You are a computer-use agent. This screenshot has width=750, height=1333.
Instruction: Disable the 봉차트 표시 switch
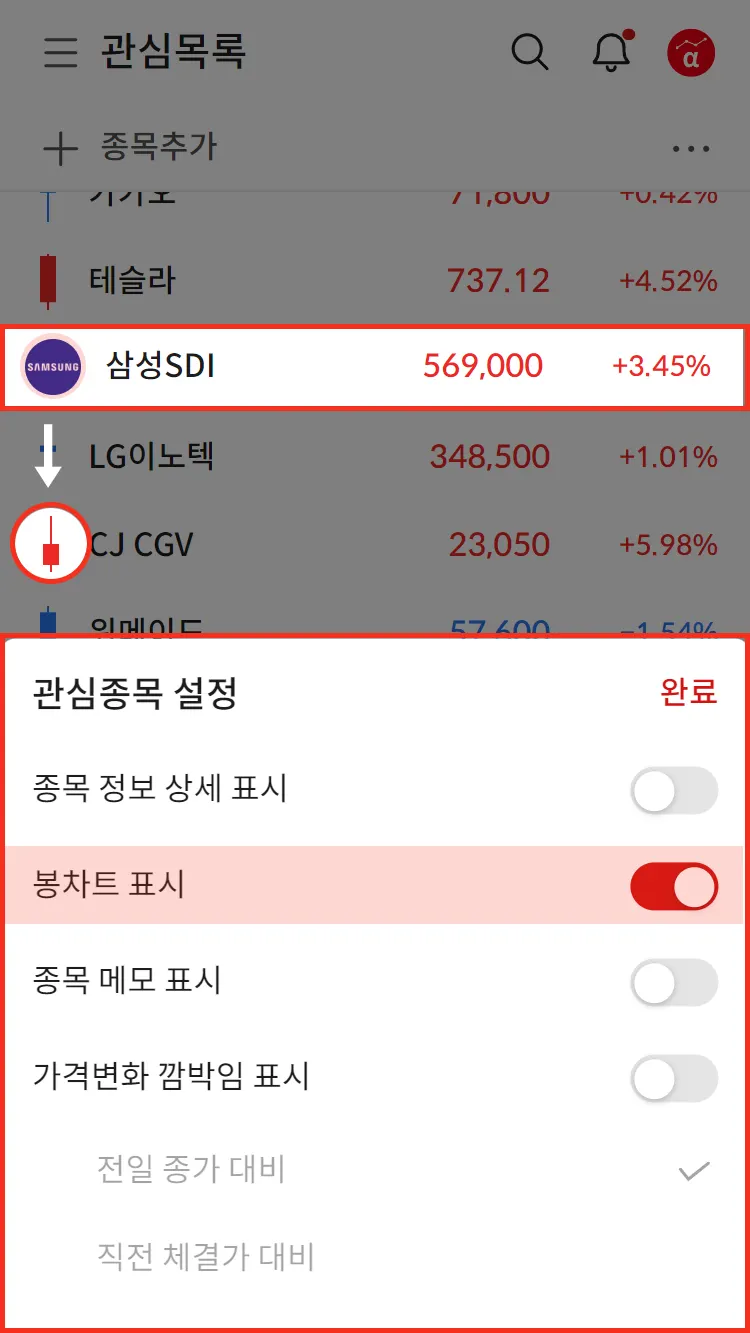[674, 887]
